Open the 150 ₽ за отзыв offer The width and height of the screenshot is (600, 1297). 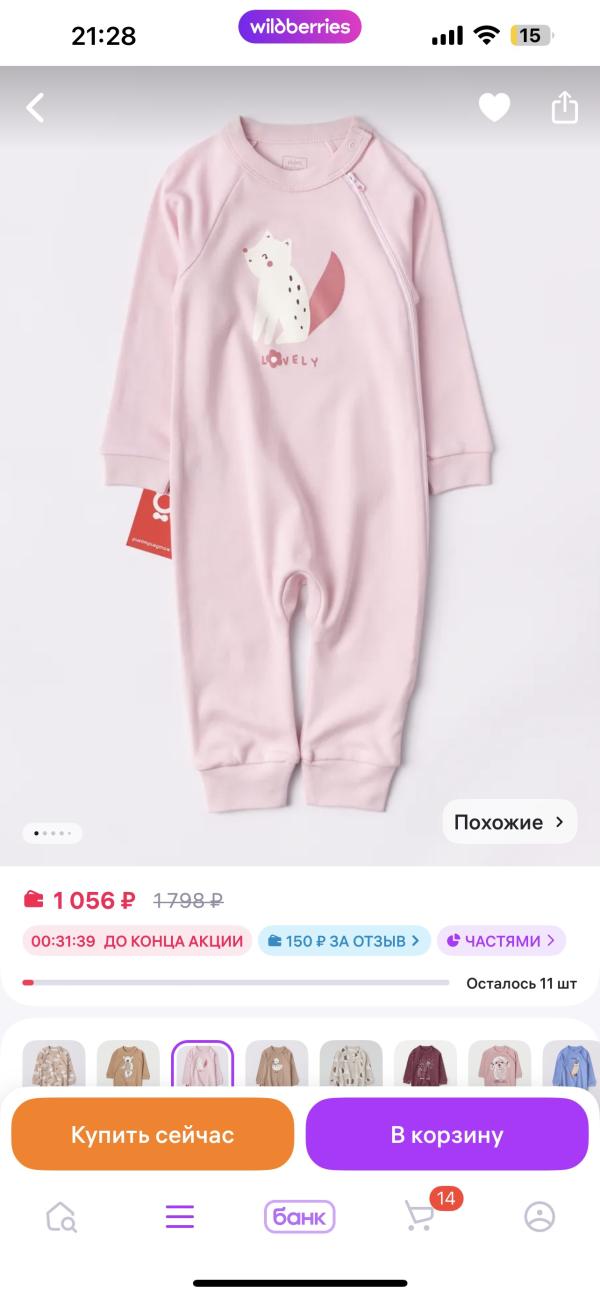344,941
